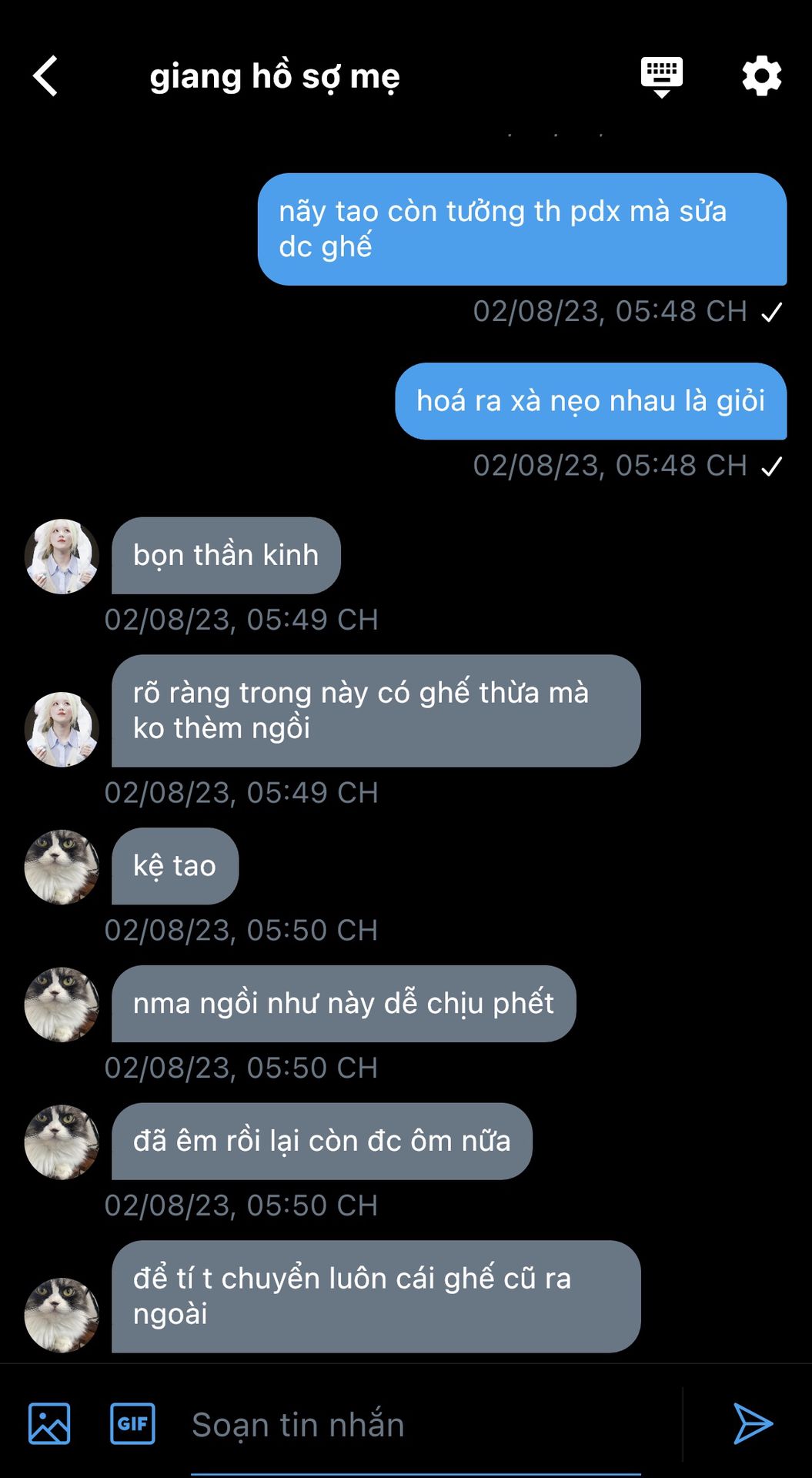Open chat settings gear

click(x=761, y=76)
